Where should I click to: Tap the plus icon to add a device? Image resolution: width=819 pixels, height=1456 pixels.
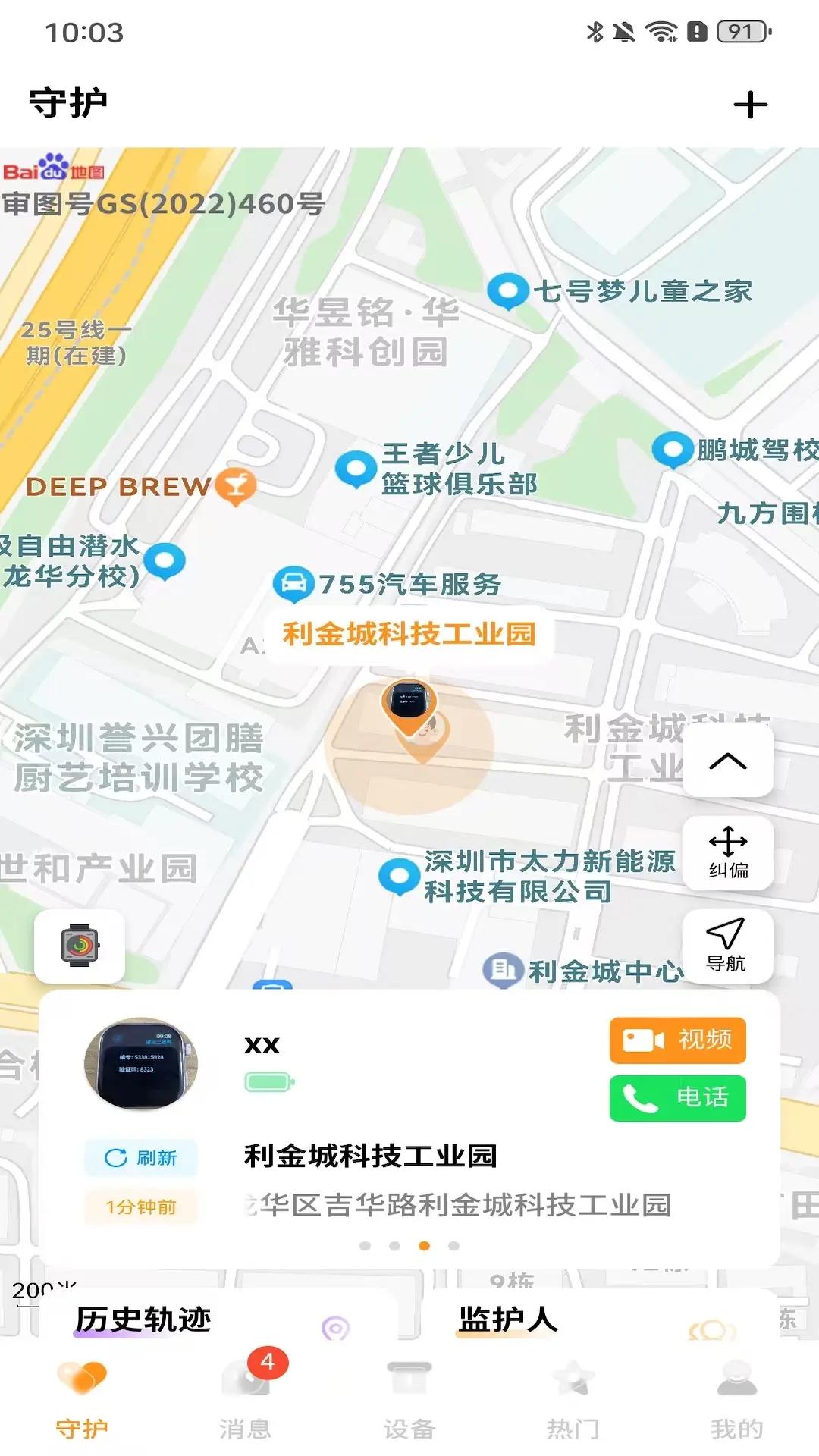click(x=750, y=105)
